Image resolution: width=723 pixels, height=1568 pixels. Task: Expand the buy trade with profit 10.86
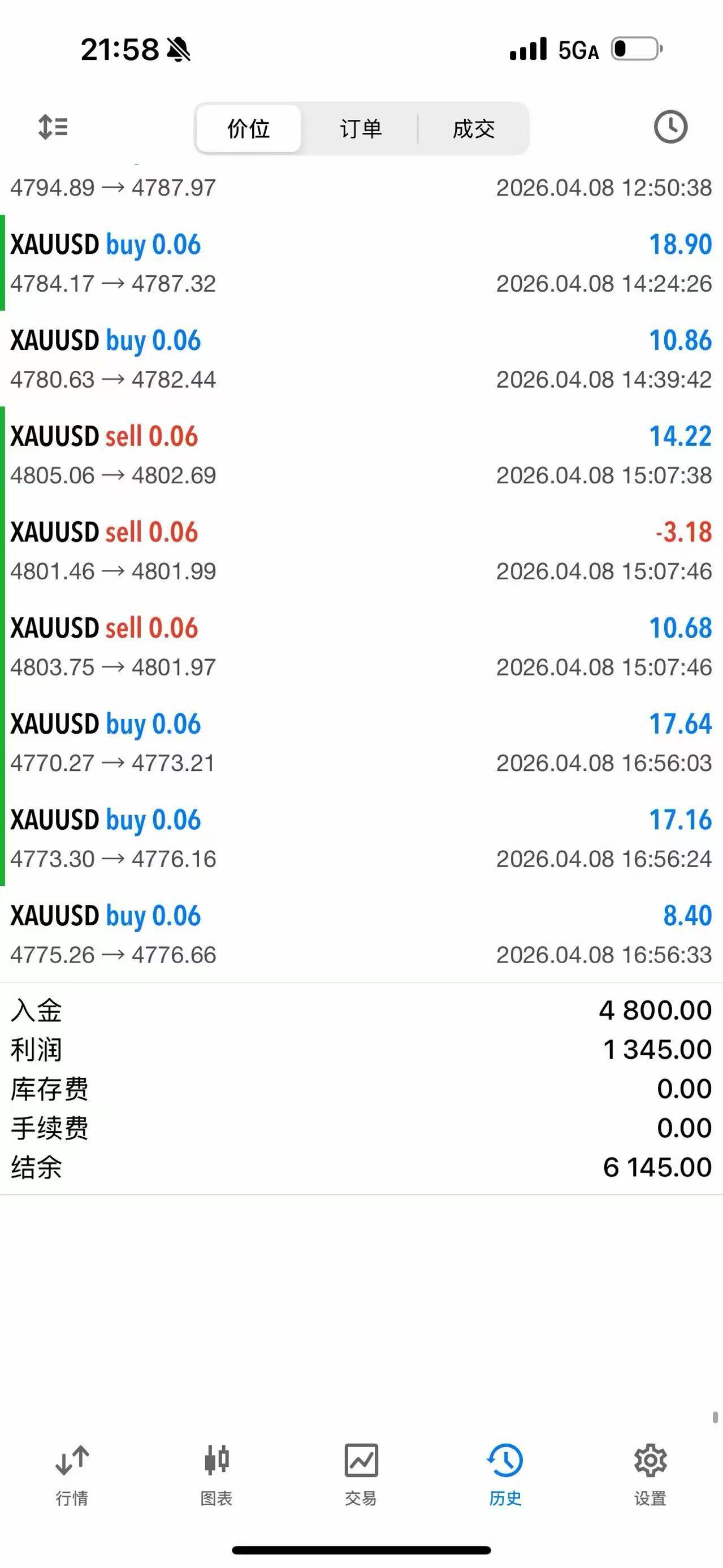(x=362, y=359)
